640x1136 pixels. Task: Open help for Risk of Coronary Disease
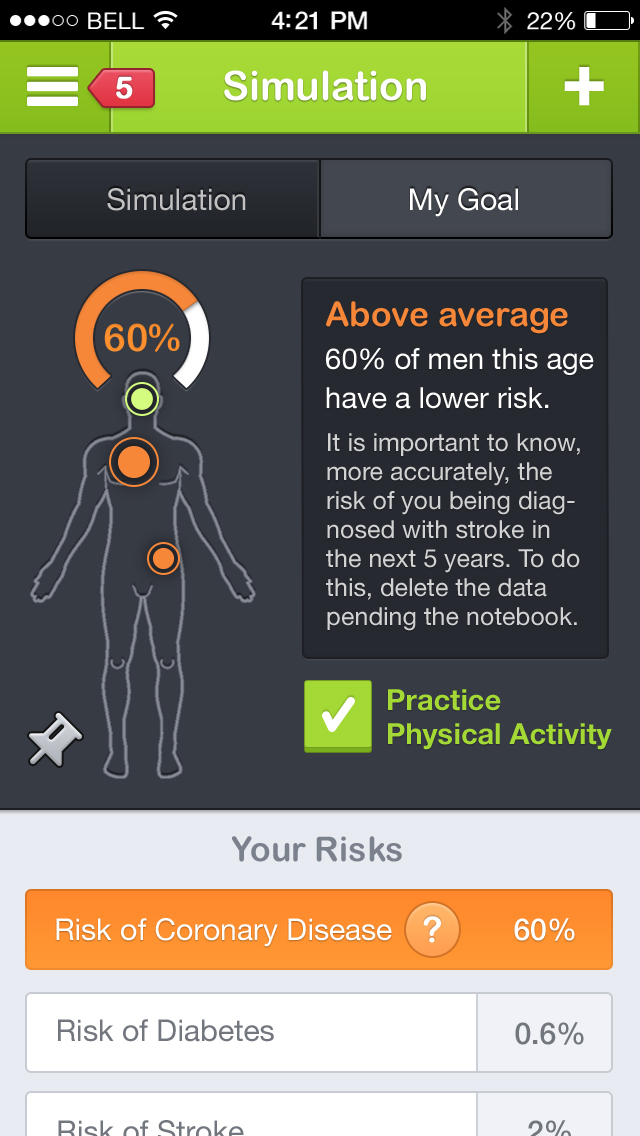[x=432, y=930]
